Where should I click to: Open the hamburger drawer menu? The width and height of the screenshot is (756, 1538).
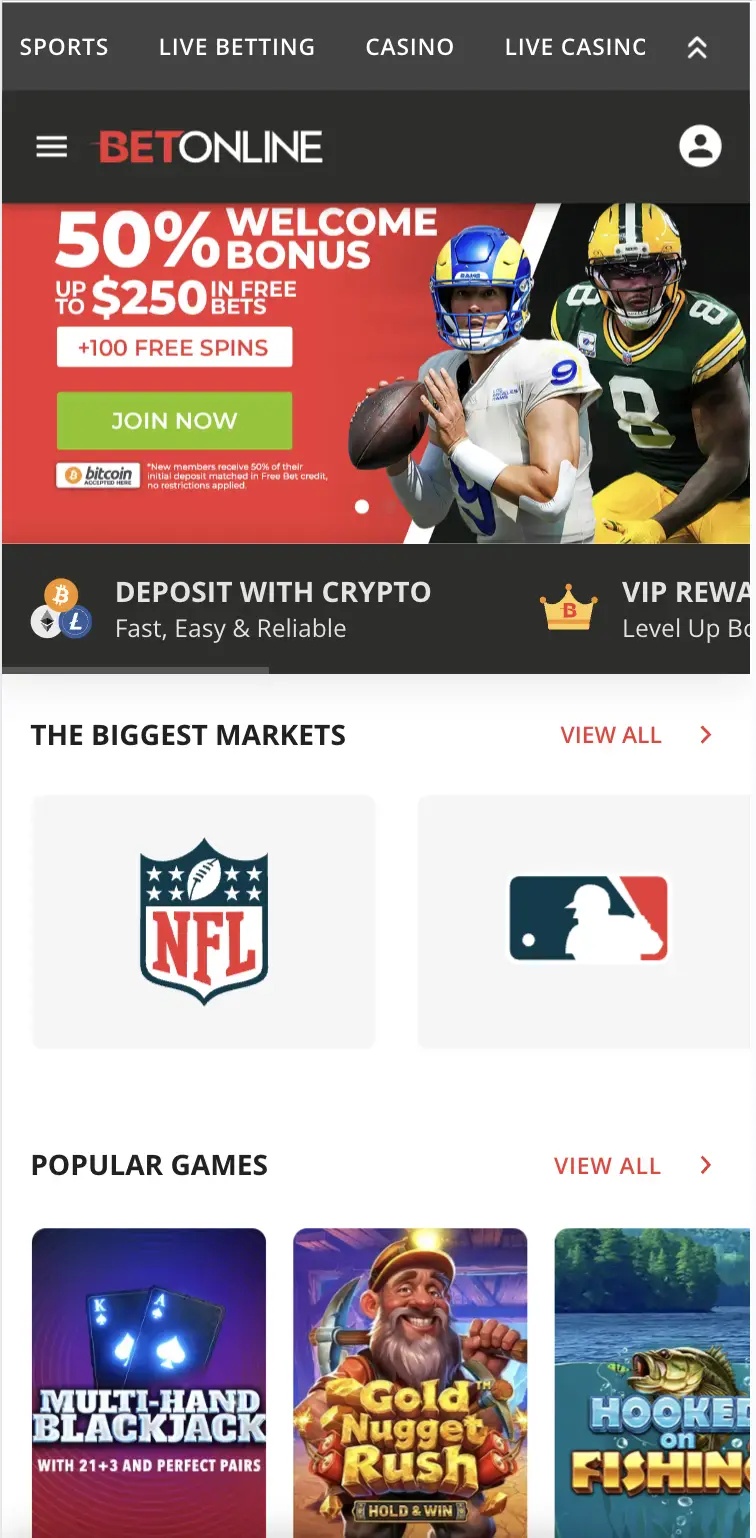[52, 147]
